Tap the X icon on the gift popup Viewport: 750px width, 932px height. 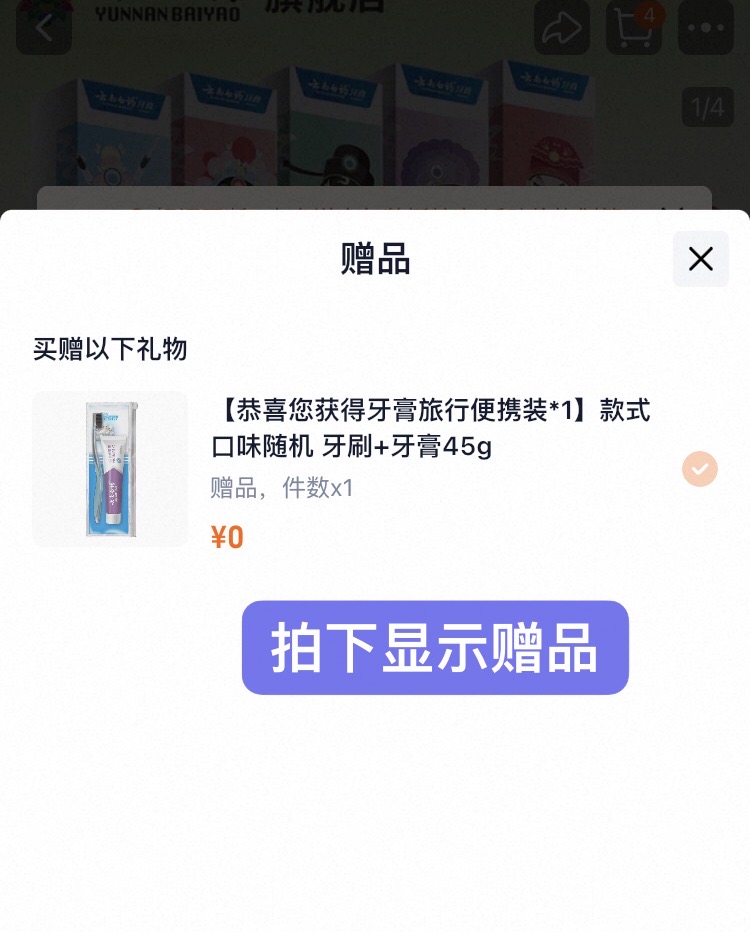700,258
